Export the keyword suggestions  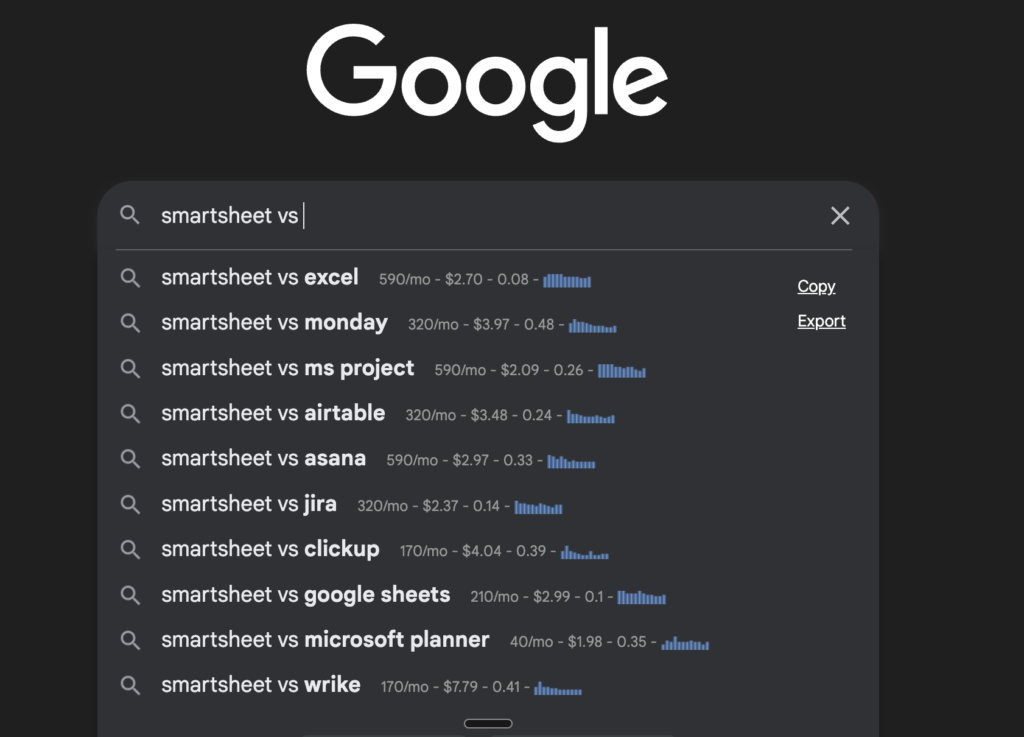tap(821, 321)
